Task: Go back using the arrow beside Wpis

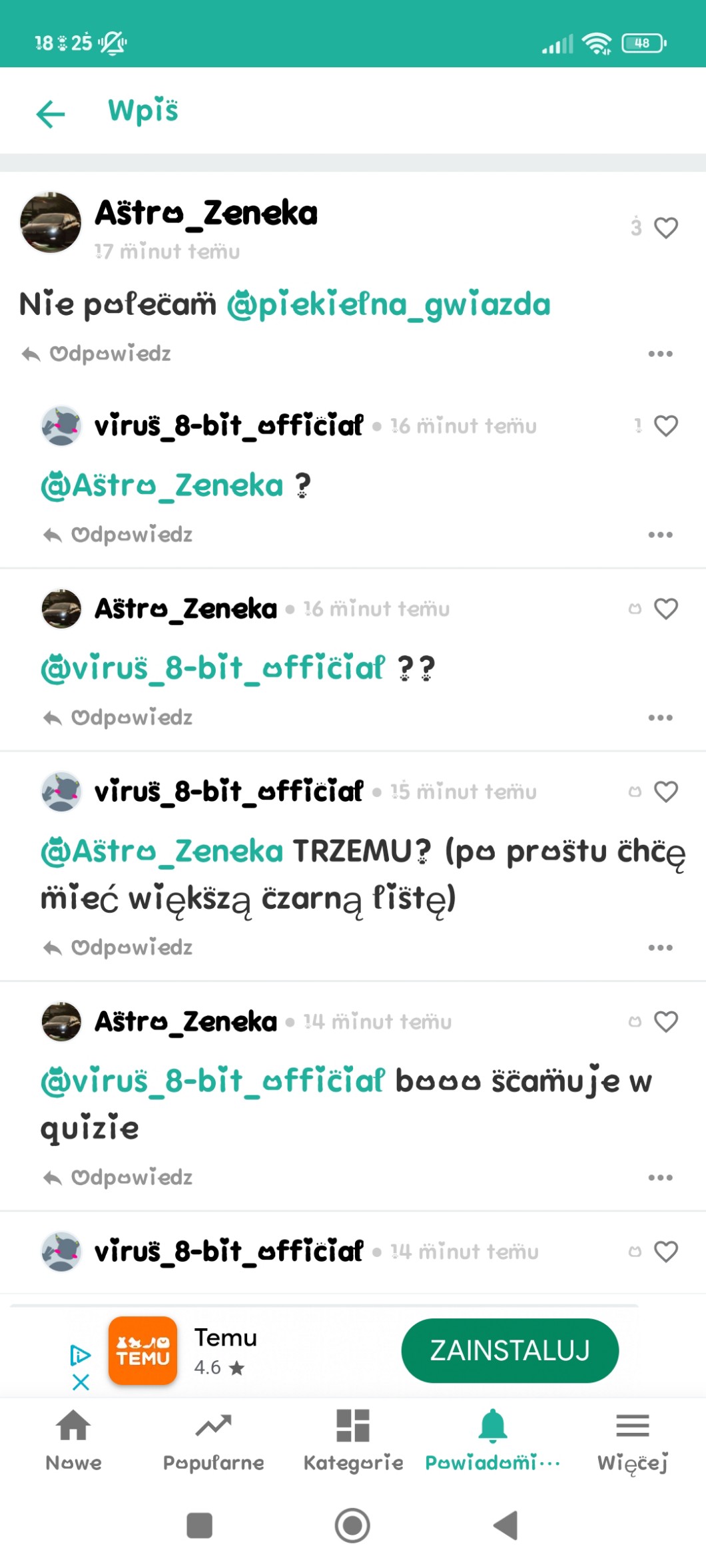Action: click(x=51, y=114)
